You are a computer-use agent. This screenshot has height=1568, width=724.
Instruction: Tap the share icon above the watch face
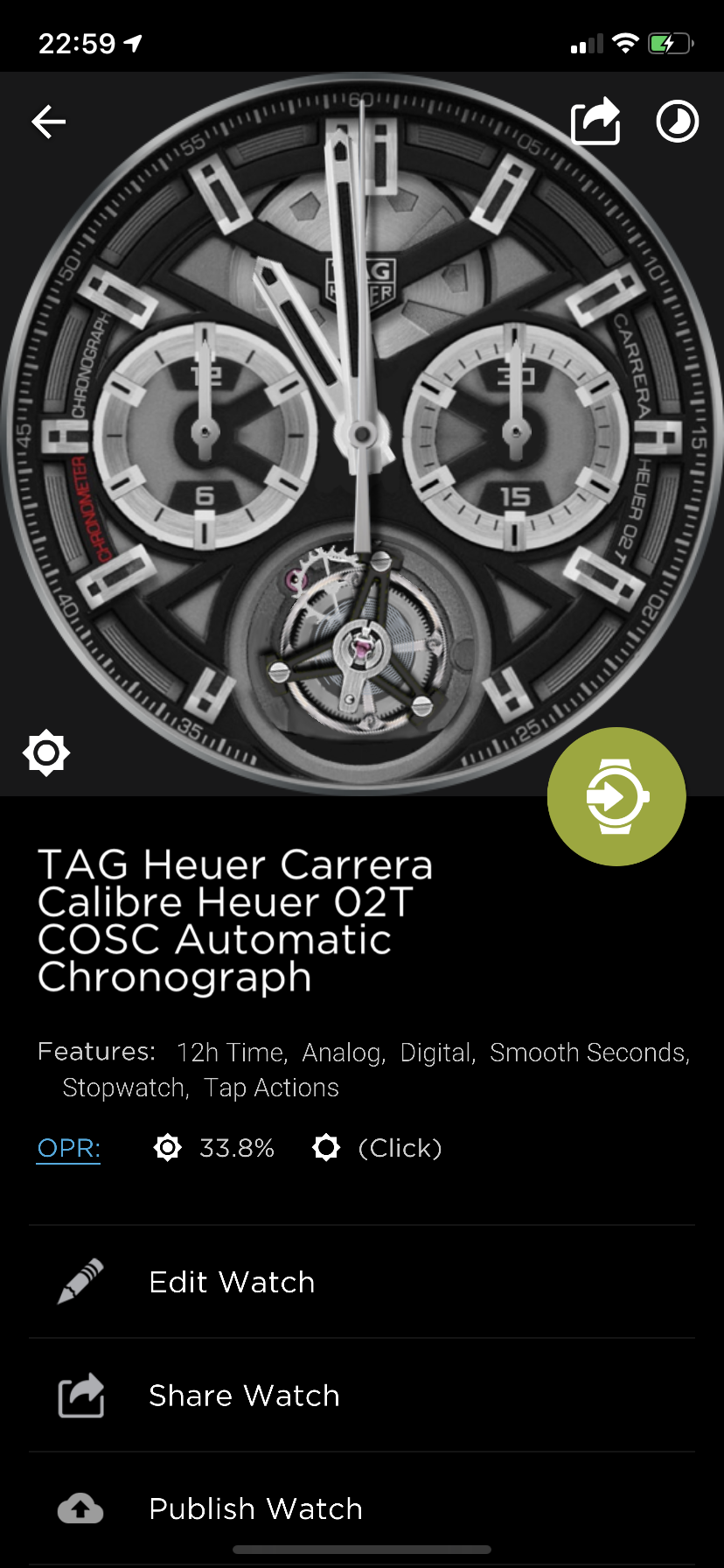click(595, 121)
